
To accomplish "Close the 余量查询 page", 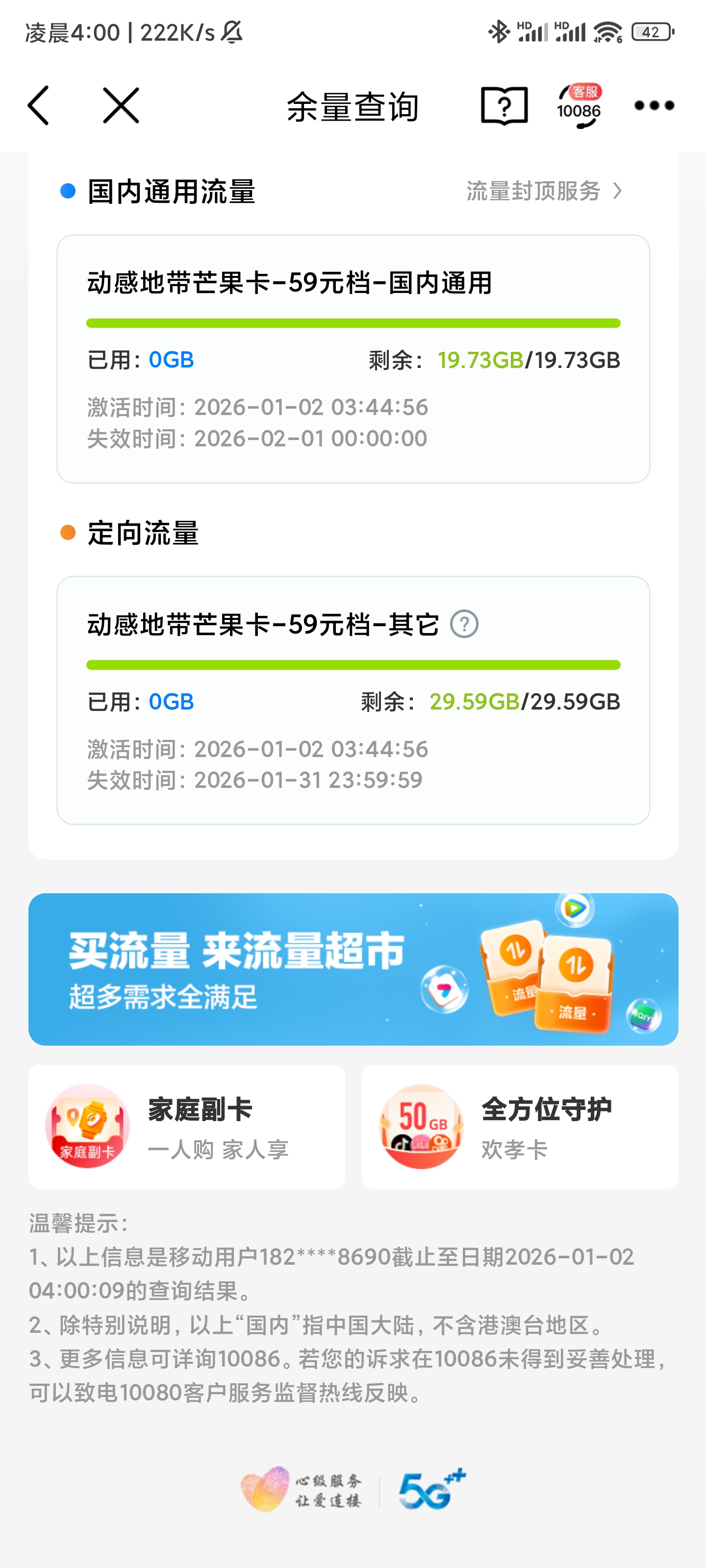I will [x=121, y=106].
